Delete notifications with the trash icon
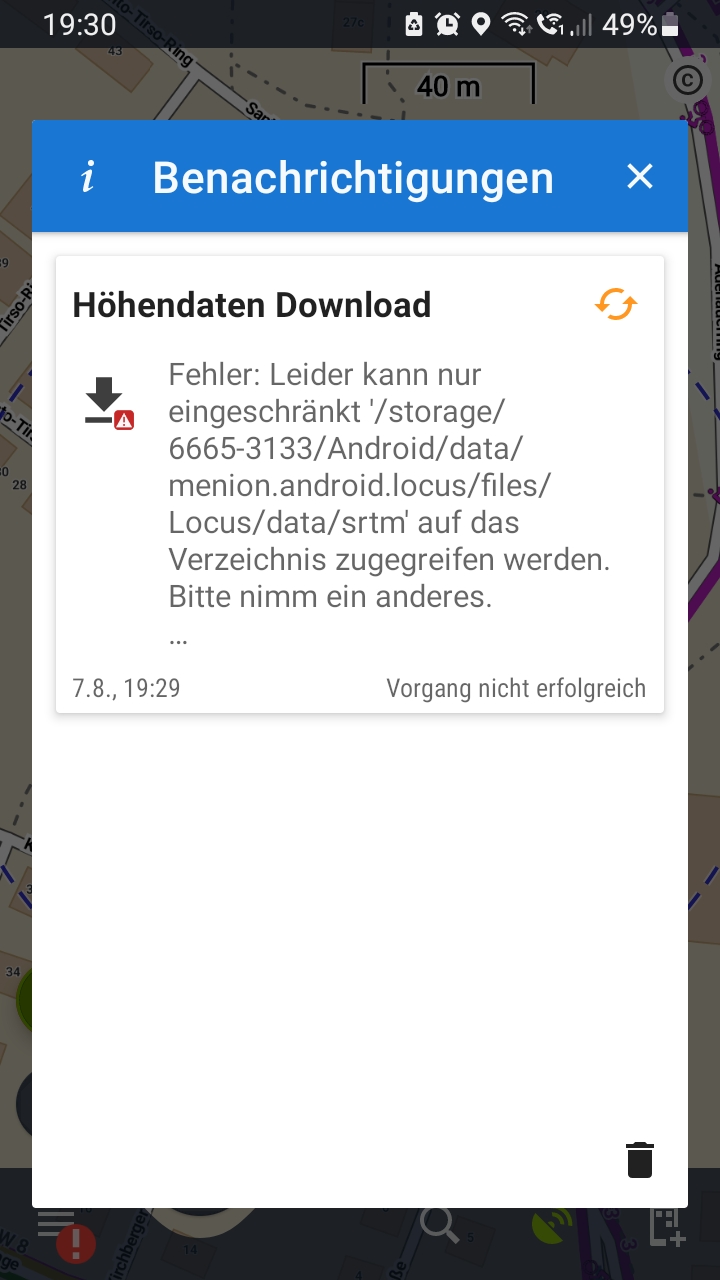Image resolution: width=720 pixels, height=1280 pixels. 640,1159
